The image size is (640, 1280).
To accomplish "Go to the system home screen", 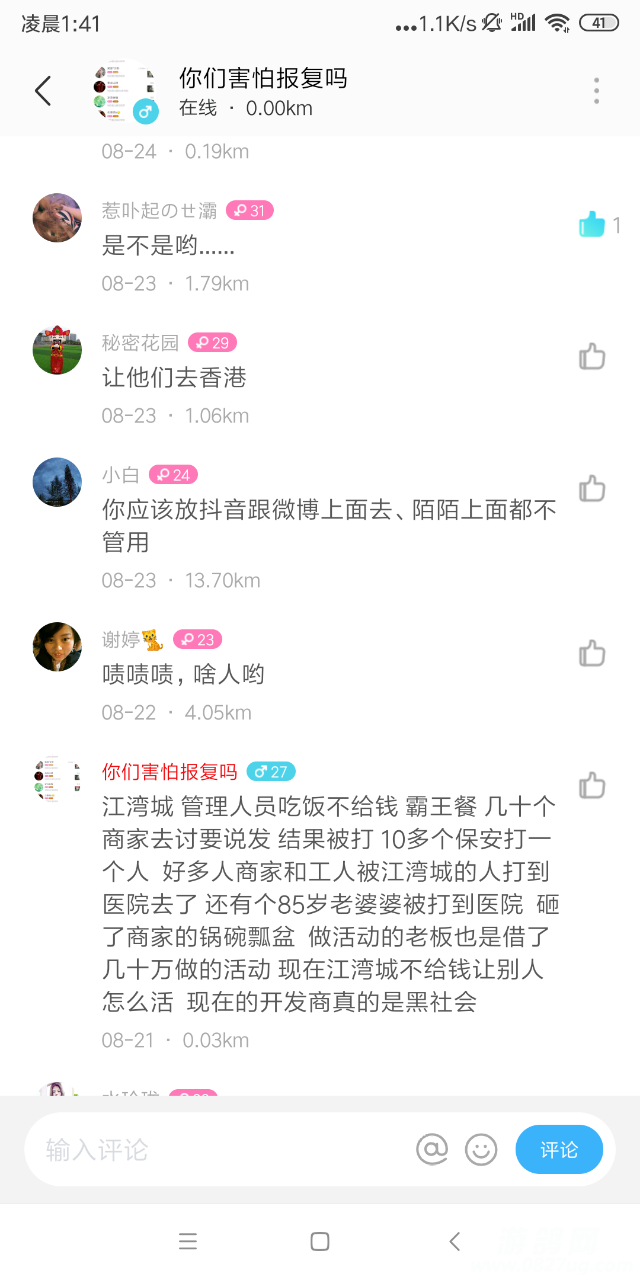I will (320, 1242).
